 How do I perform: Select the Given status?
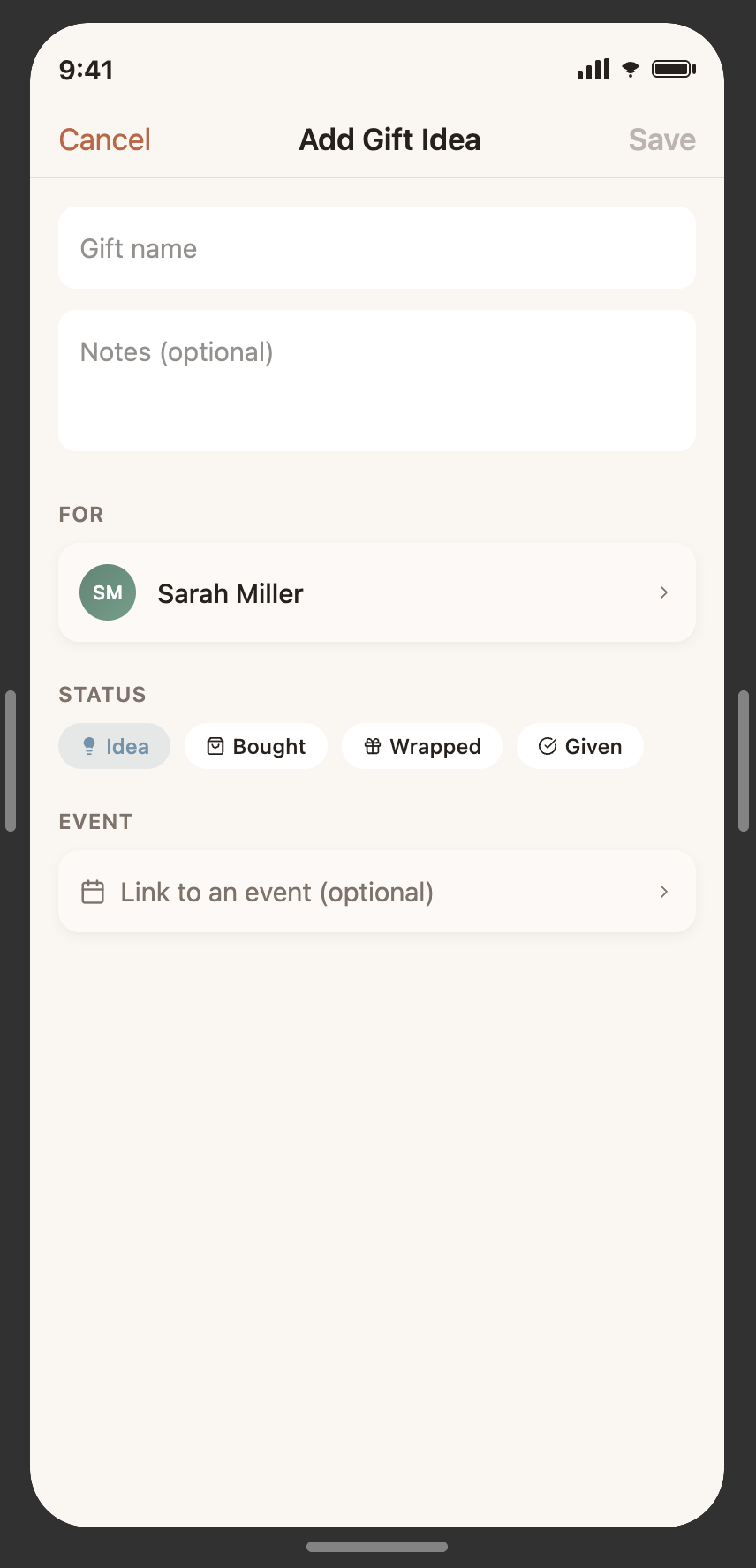579,746
